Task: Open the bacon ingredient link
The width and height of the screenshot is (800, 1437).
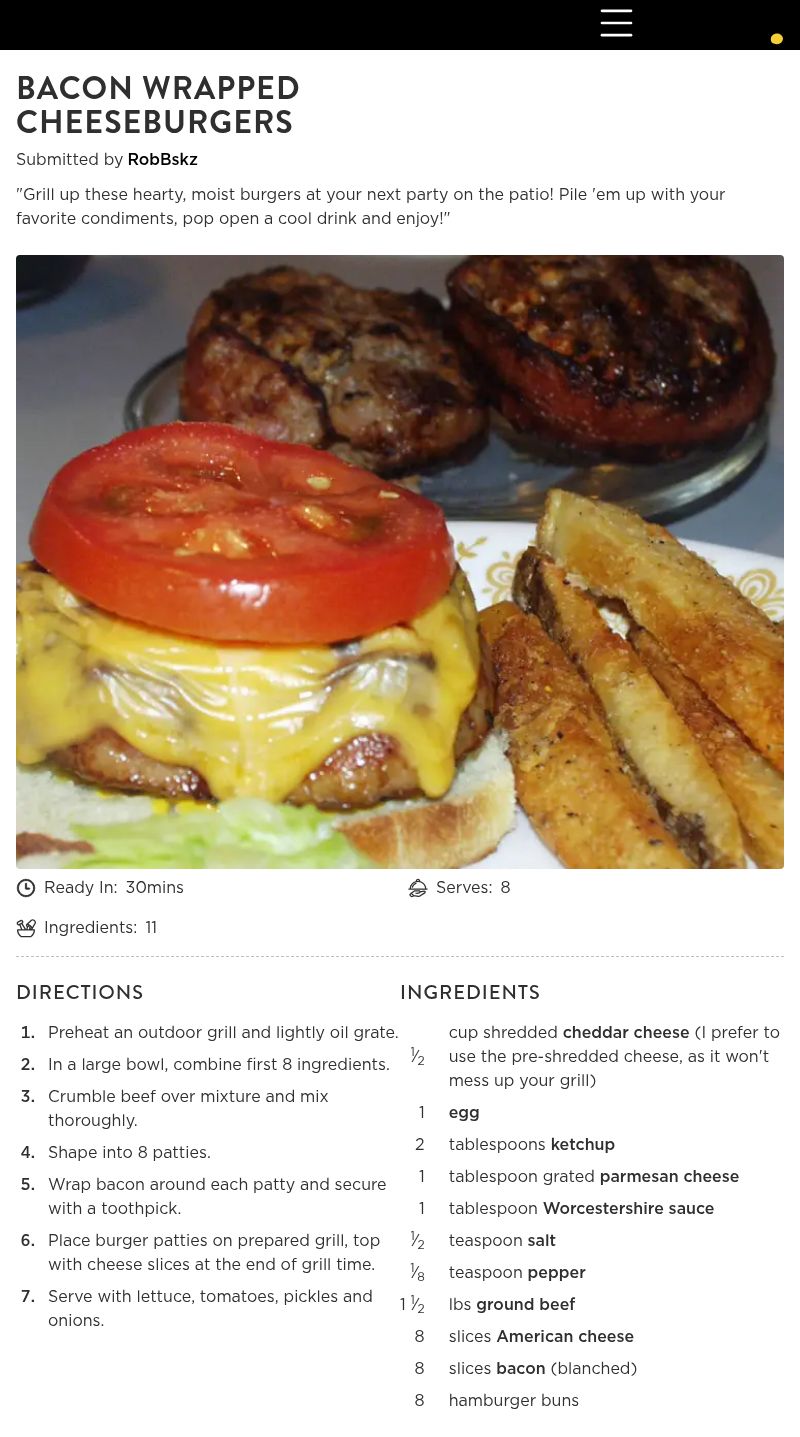Action: tap(521, 1368)
